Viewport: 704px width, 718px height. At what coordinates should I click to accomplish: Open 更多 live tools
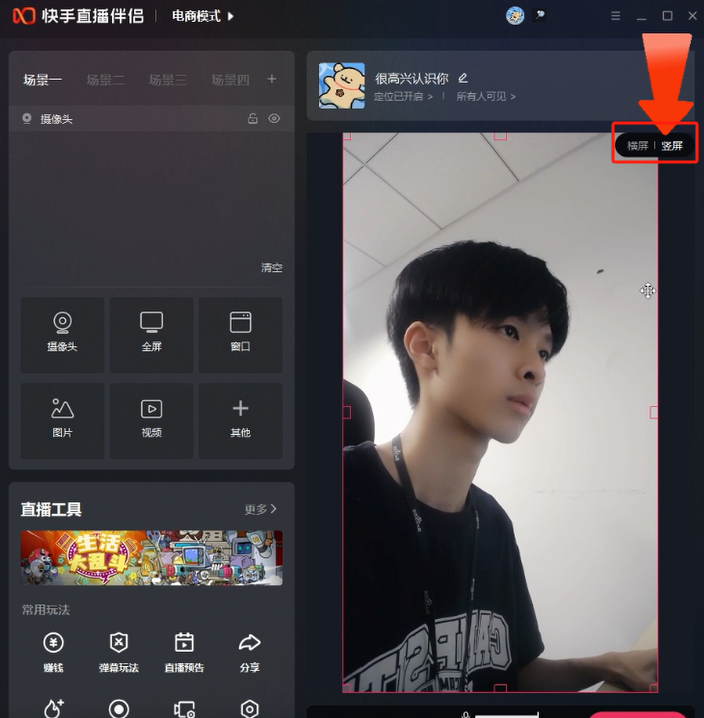pyautogui.click(x=260, y=509)
